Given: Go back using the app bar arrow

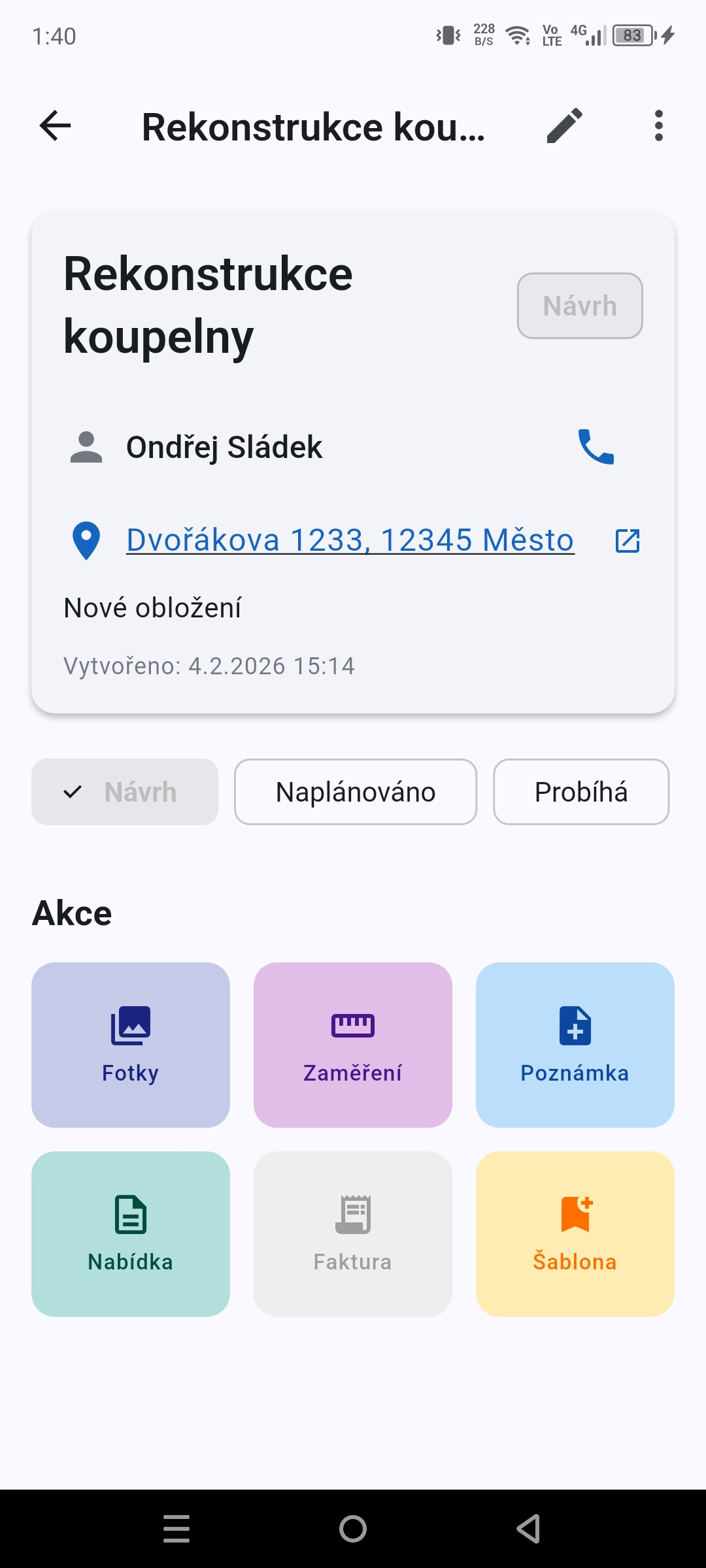Looking at the screenshot, I should 55,125.
